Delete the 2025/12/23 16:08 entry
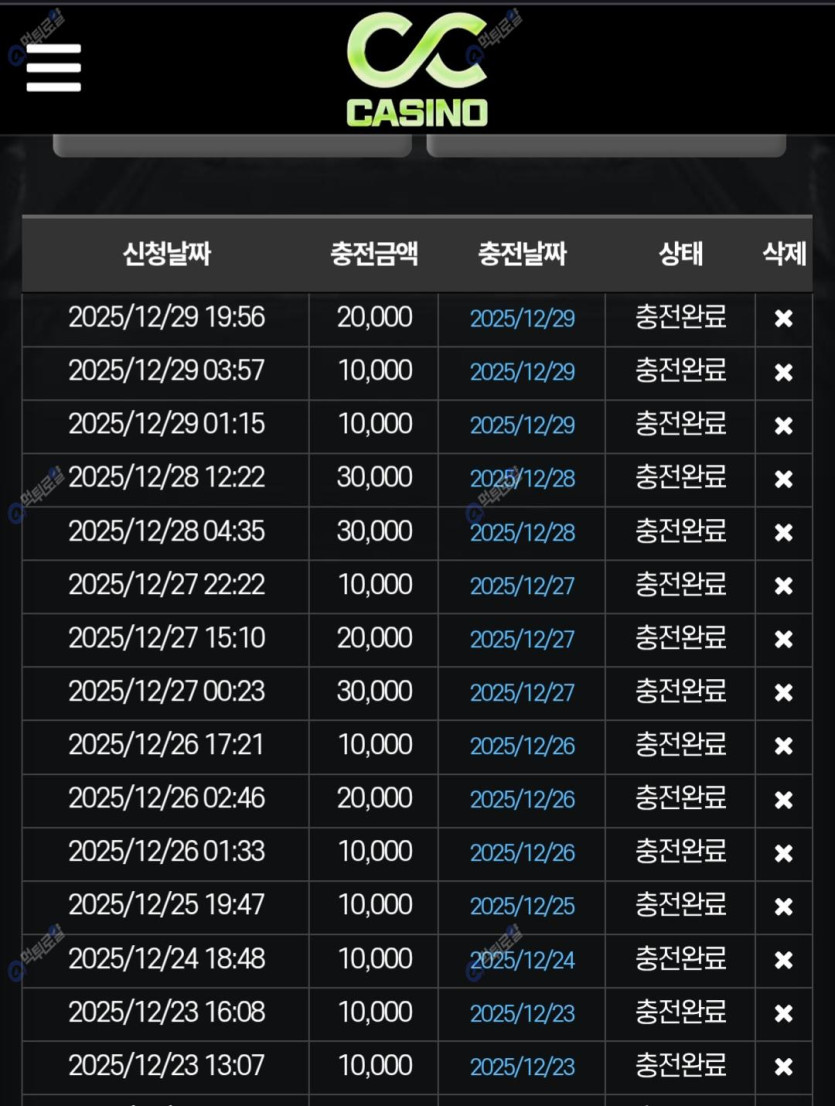Image resolution: width=835 pixels, height=1106 pixels. (x=784, y=1014)
